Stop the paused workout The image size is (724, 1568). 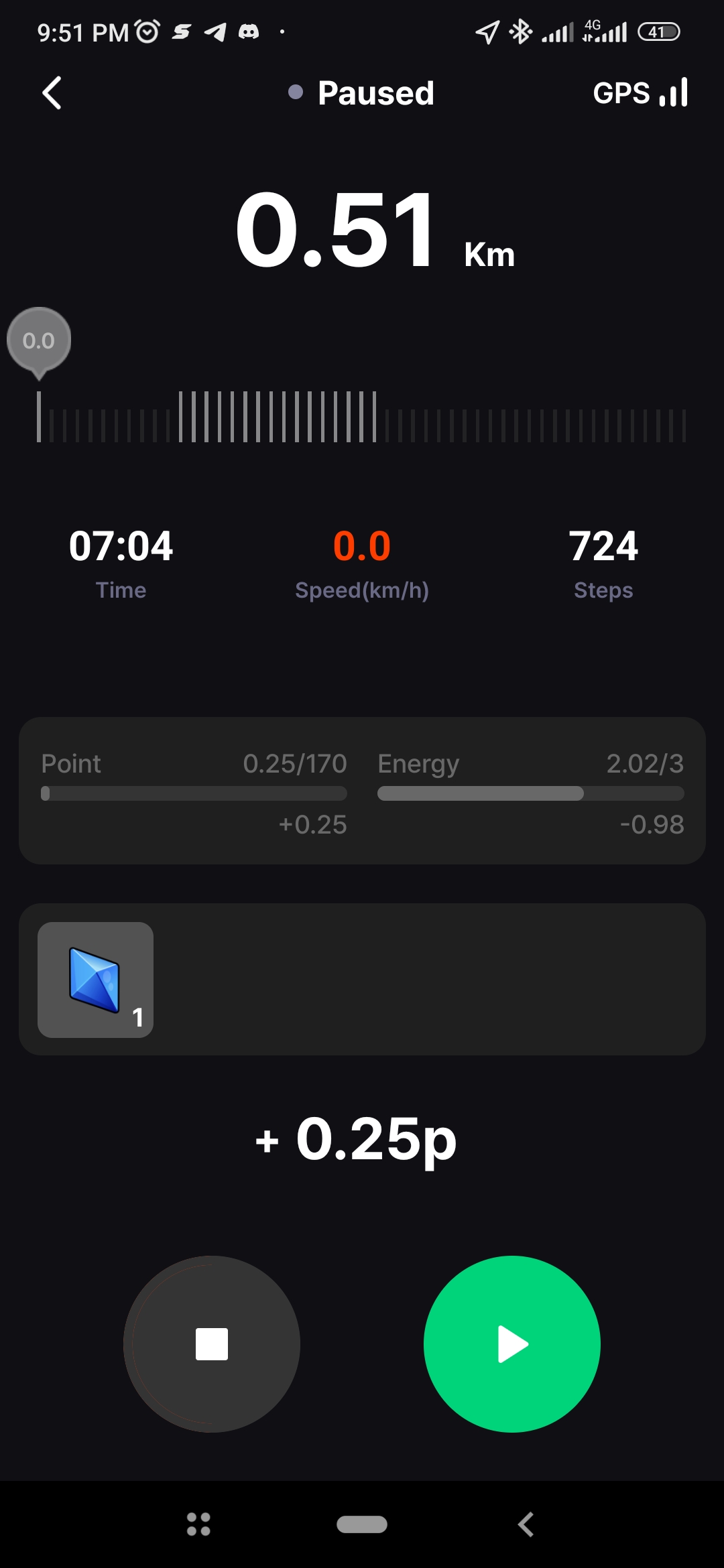[211, 1344]
